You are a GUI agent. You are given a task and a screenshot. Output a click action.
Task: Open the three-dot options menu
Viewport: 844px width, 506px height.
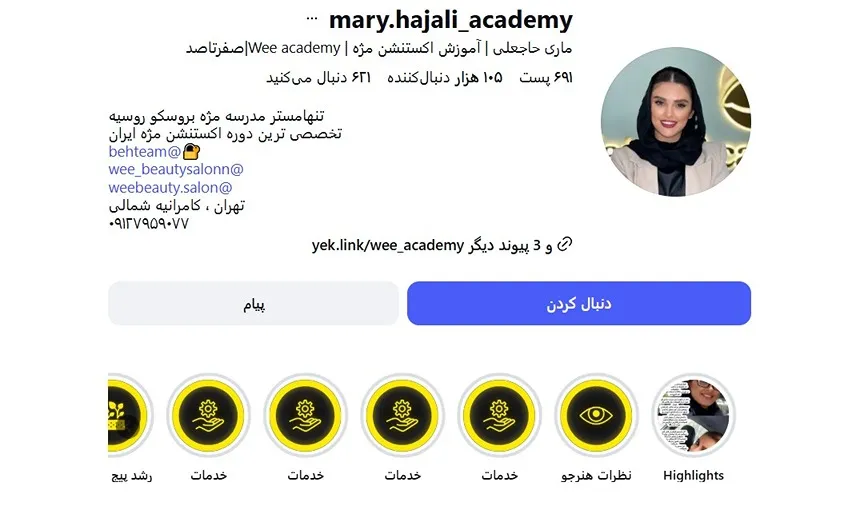tap(312, 19)
